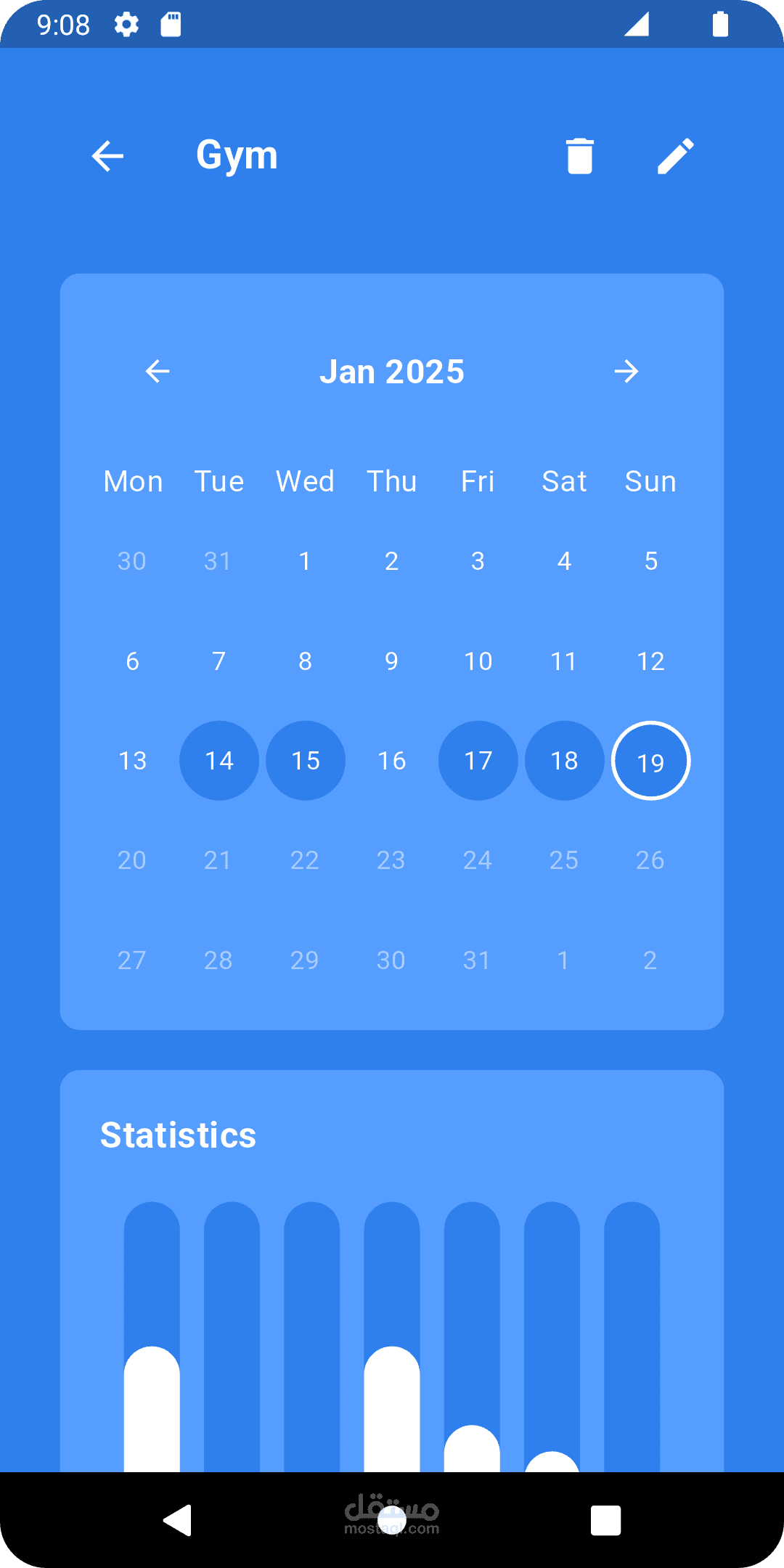The width and height of the screenshot is (784, 1568).
Task: Toggle January 14 on the calendar
Action: [219, 761]
